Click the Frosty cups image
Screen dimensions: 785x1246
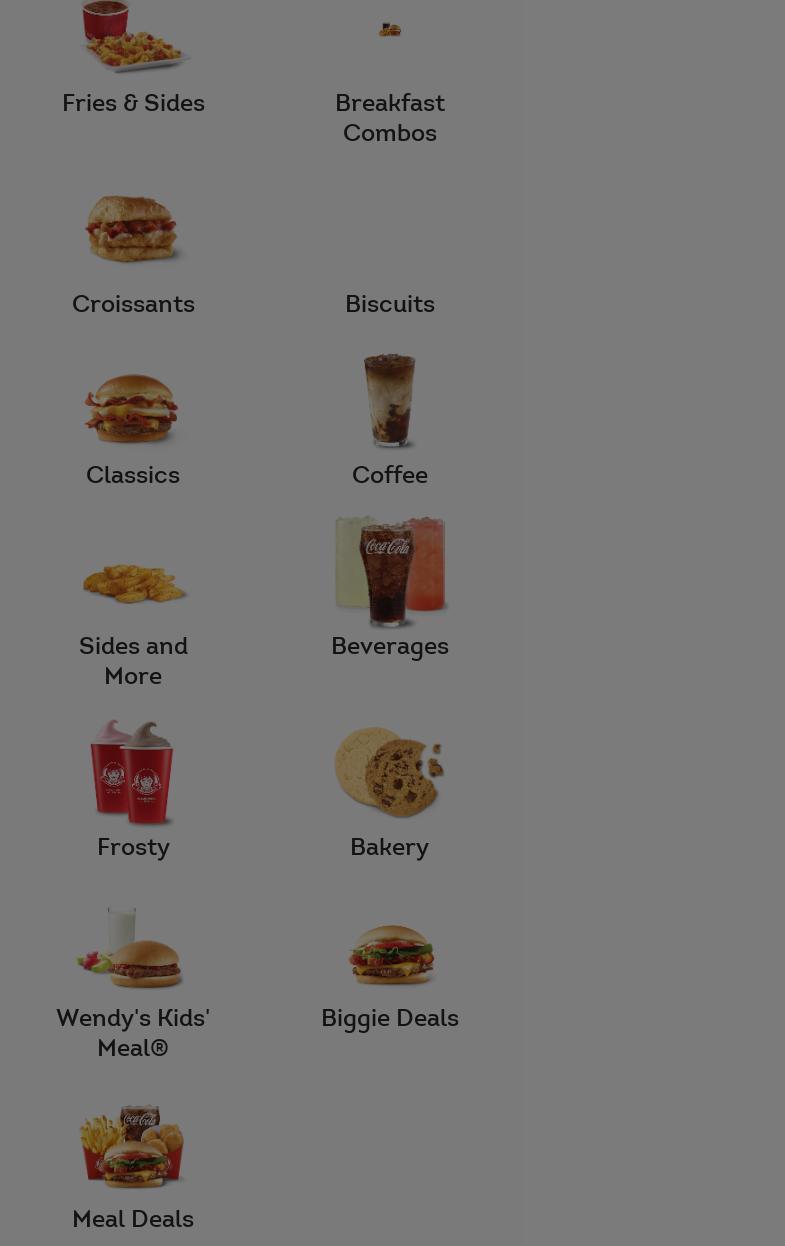click(133, 770)
